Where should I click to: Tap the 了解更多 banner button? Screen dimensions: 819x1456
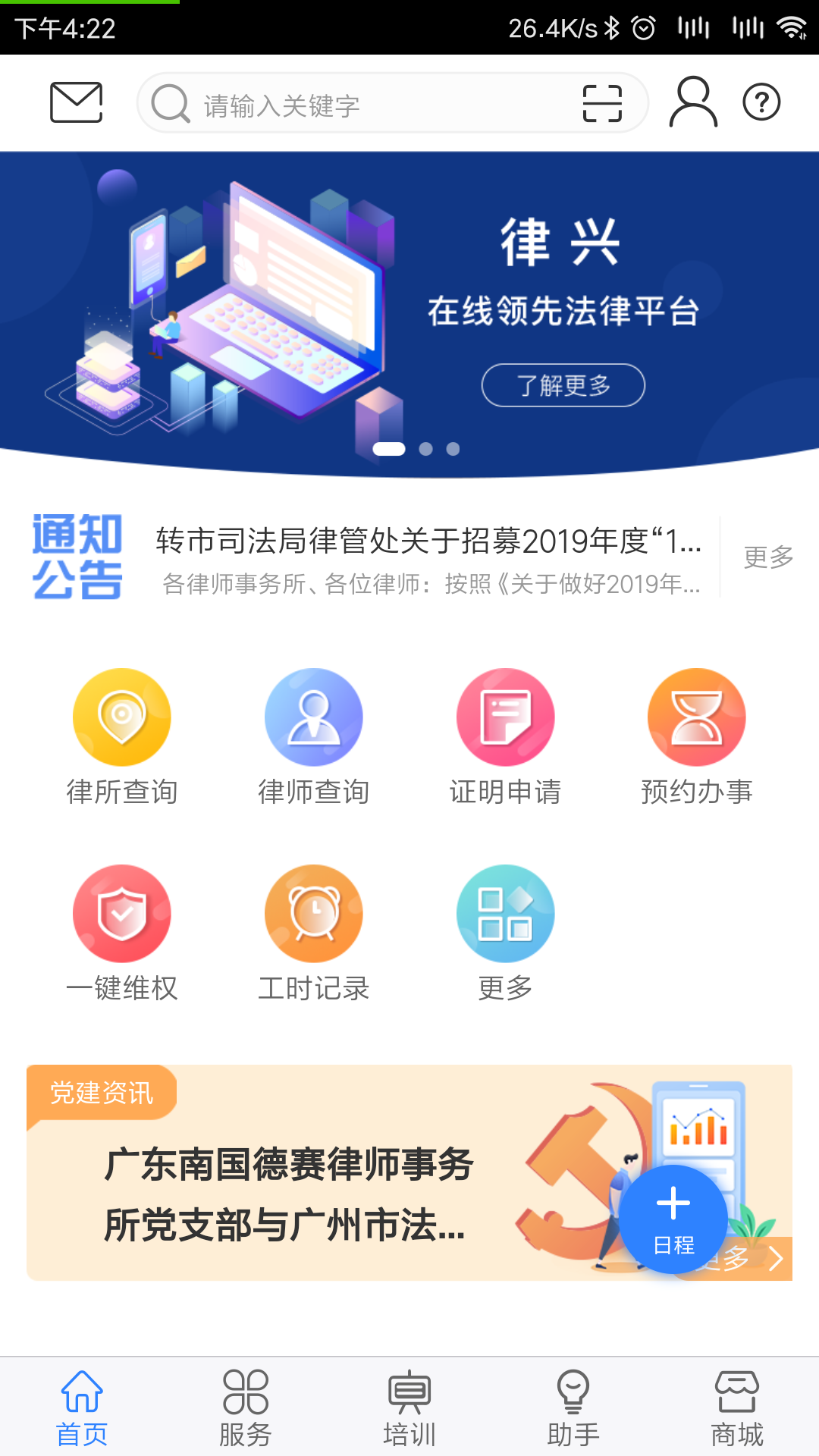tap(563, 385)
